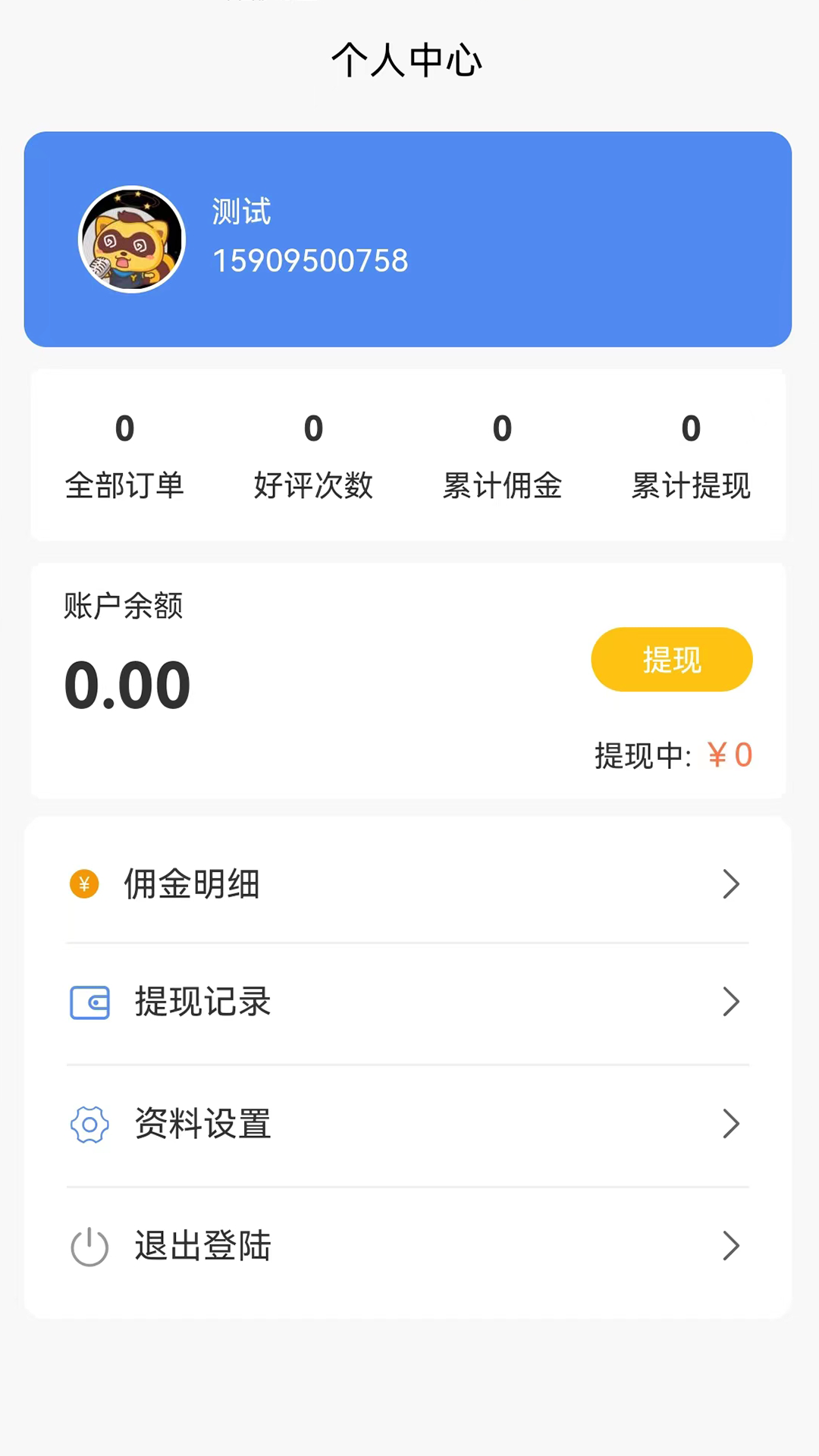Tap the 好评次数 counter
Image resolution: width=819 pixels, height=1456 pixels.
point(313,455)
